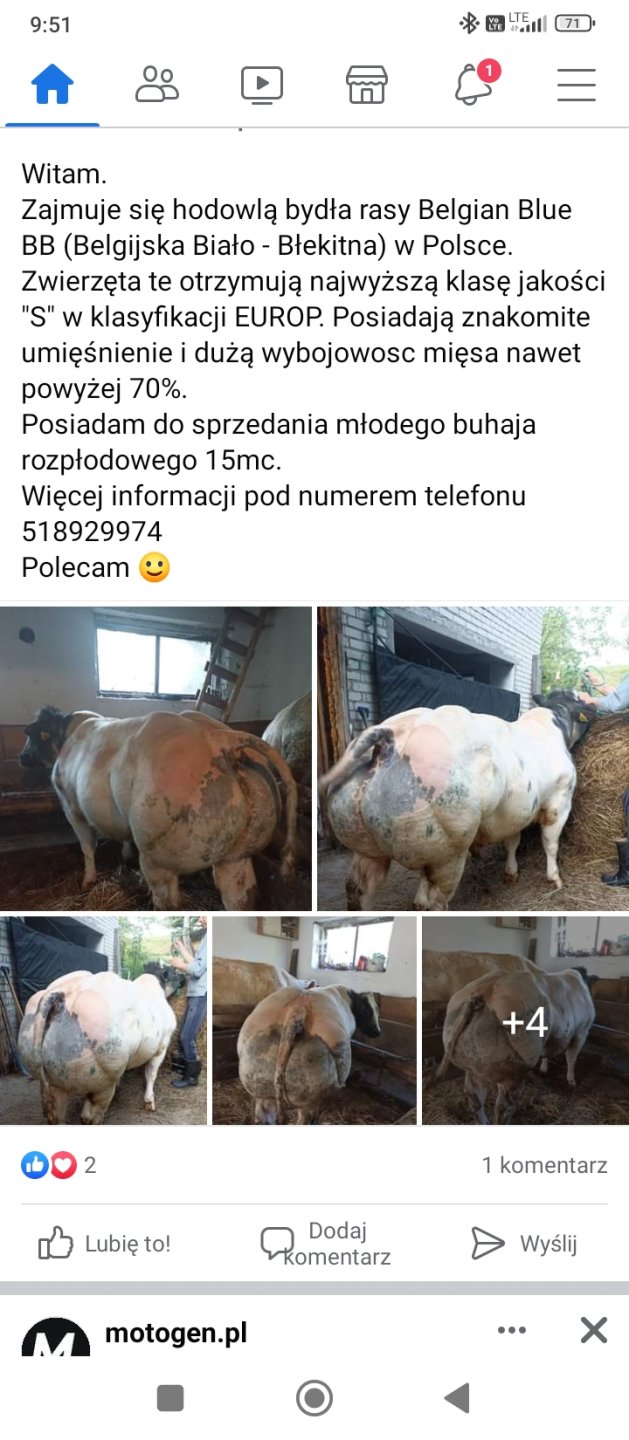Screen dimensions: 629x1440
Task: Switch to the Home feed tab
Action: click(52, 85)
